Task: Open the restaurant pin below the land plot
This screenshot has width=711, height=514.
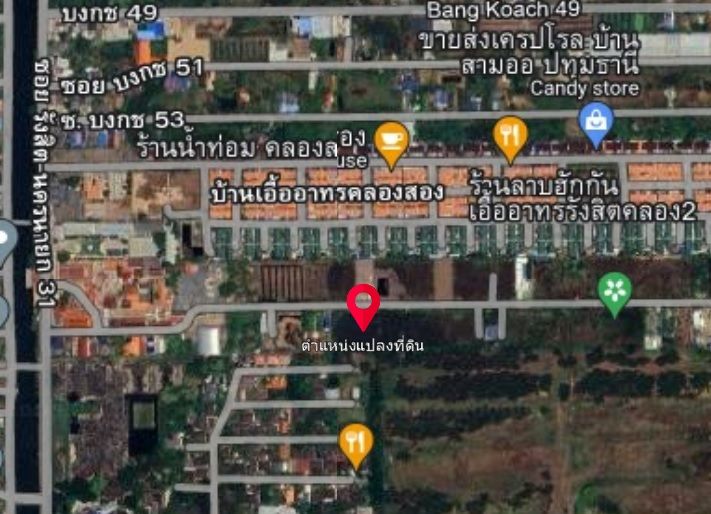Action: tap(356, 442)
